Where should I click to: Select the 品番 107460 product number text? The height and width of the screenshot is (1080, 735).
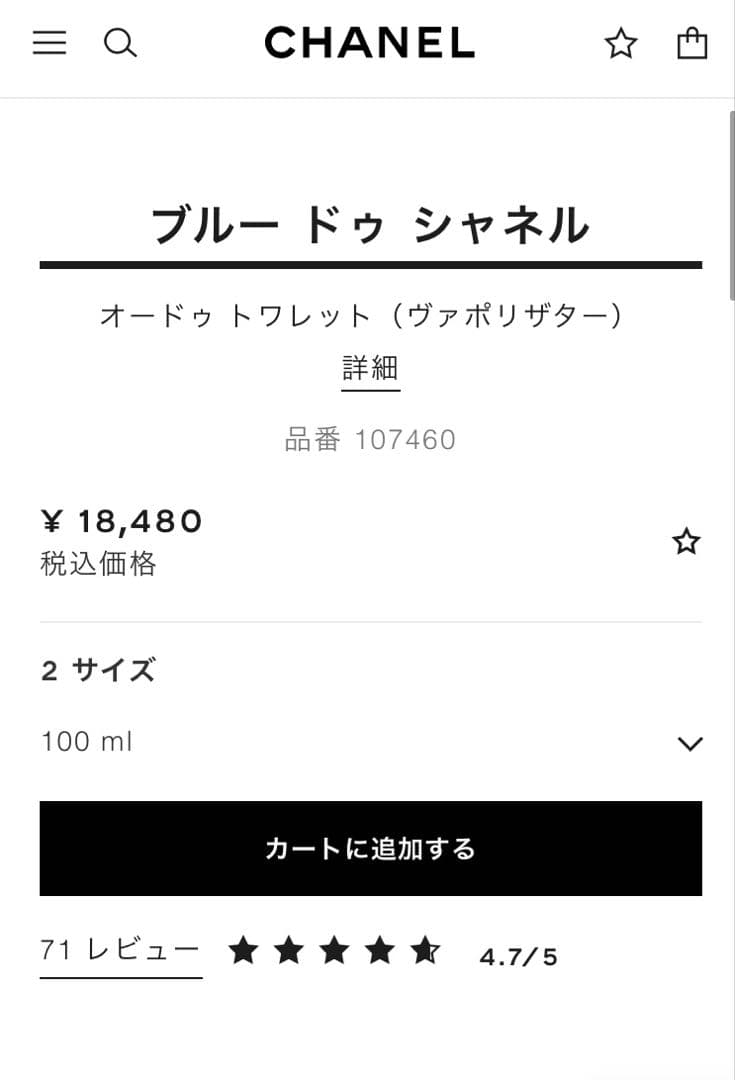click(x=371, y=438)
